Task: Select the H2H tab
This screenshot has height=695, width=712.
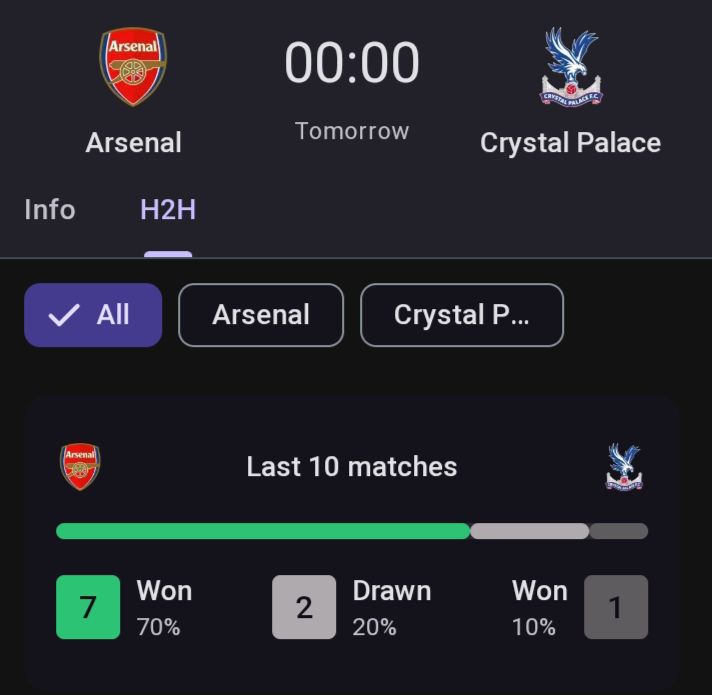Action: click(x=167, y=210)
